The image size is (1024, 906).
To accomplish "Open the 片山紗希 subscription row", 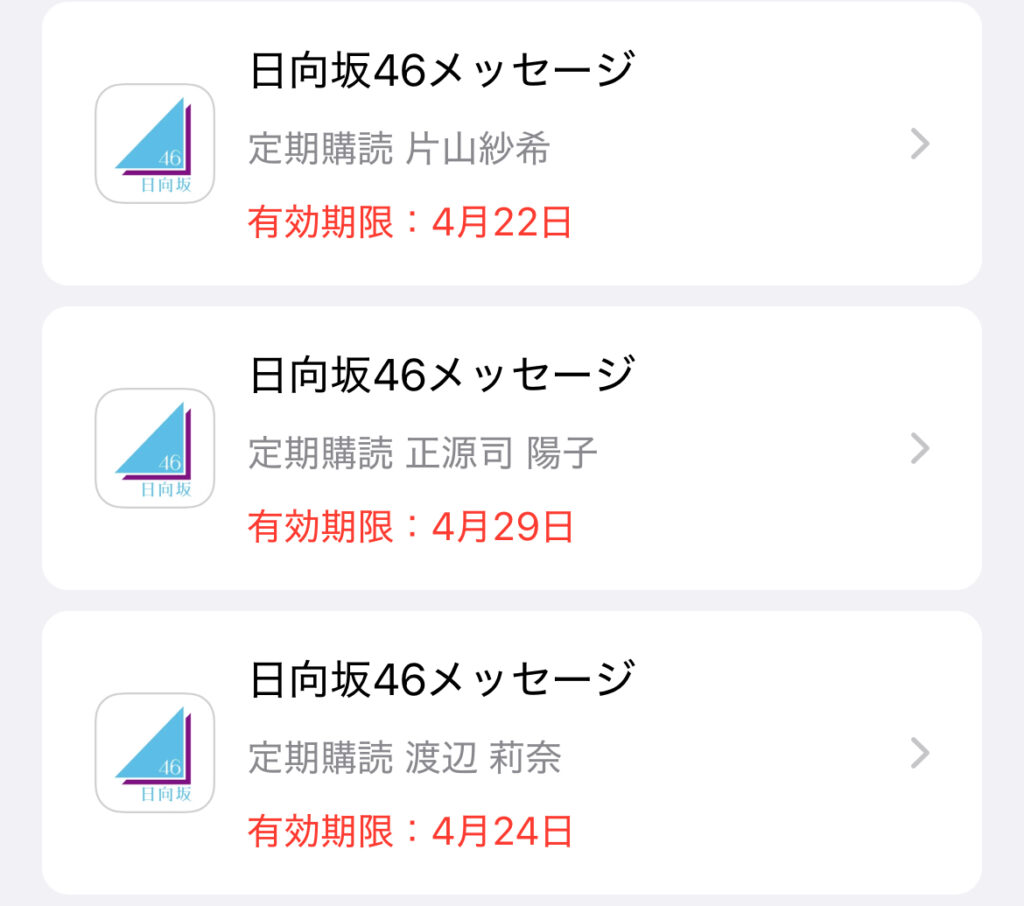I will 511,145.
